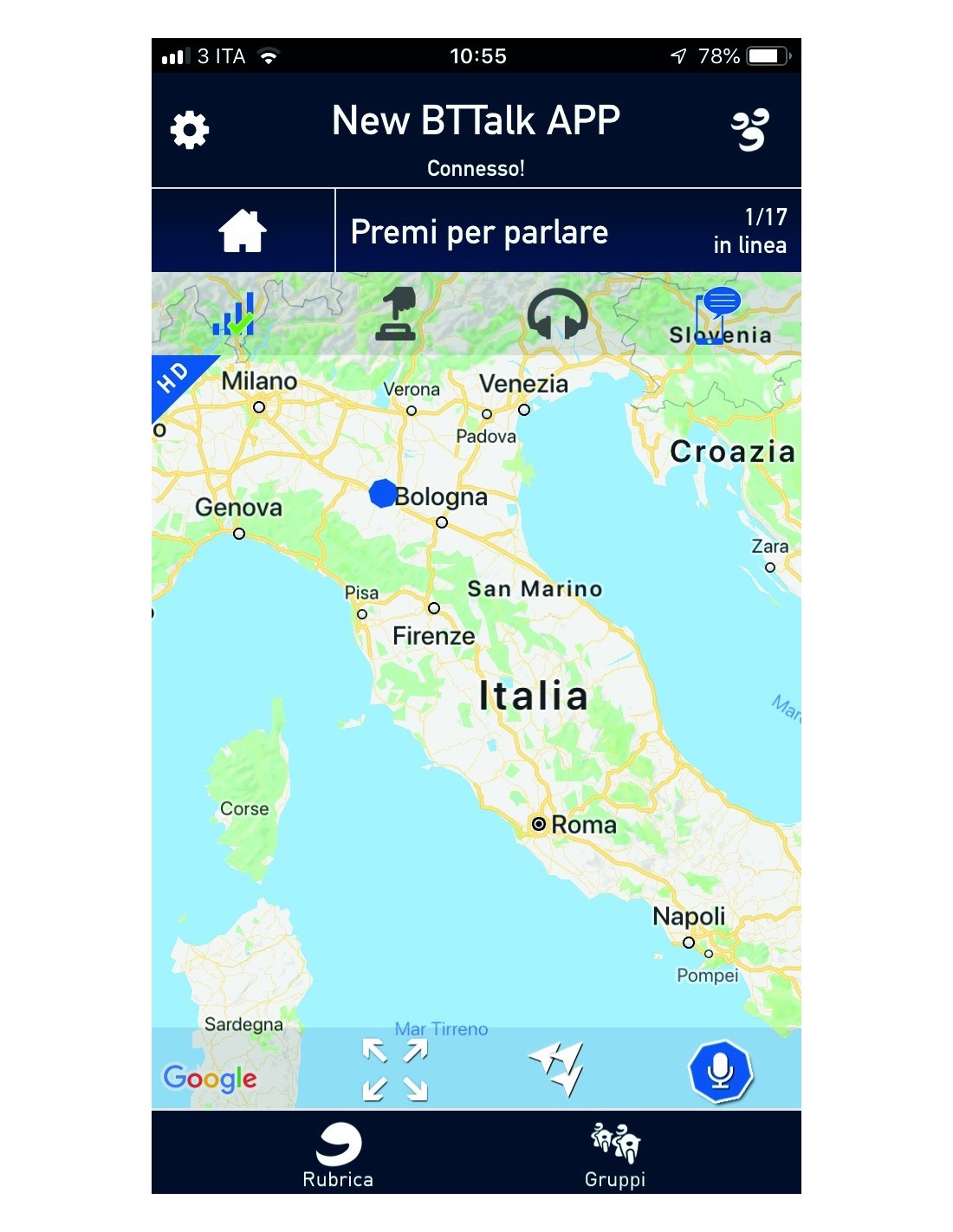Go to the home screen button
Screen dimensions: 953x1232
[x=243, y=231]
